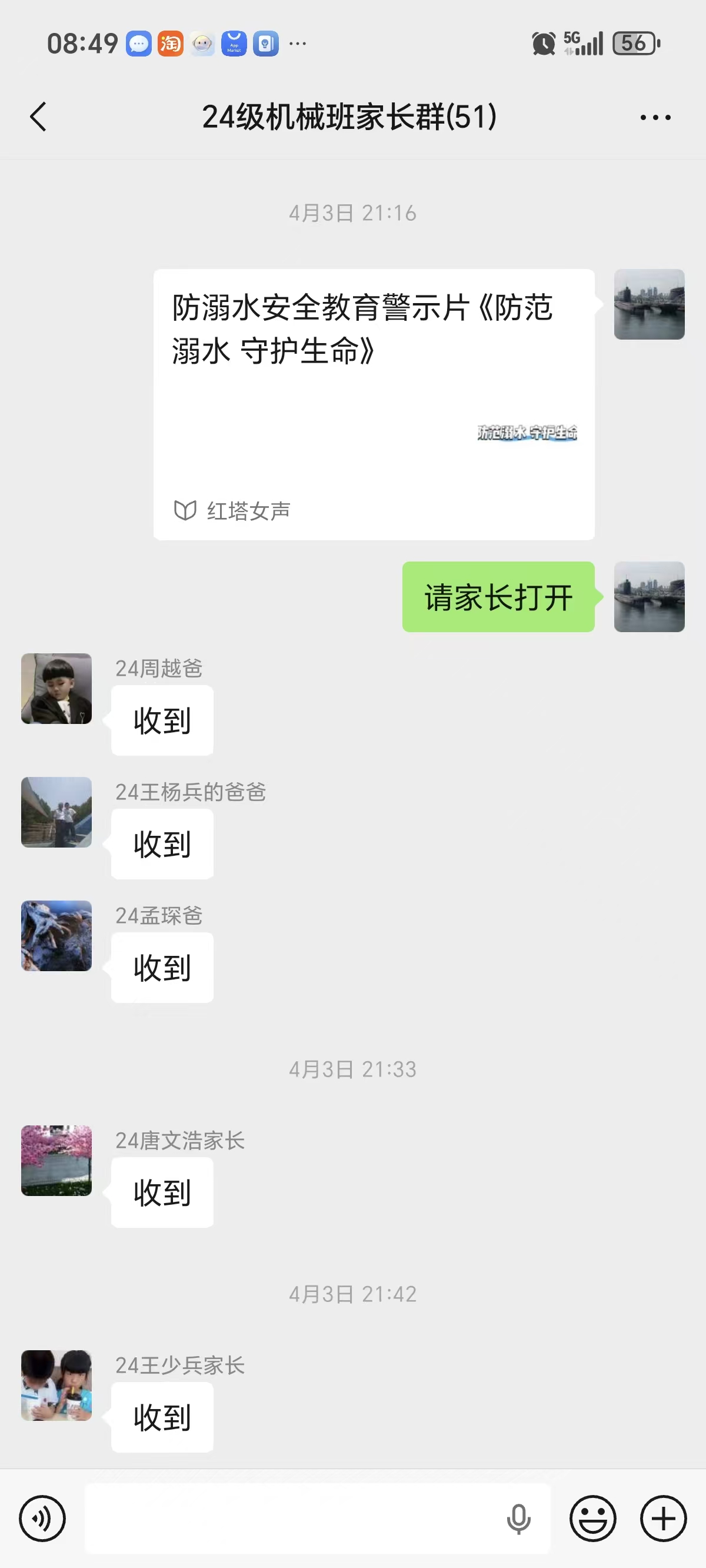Viewport: 706px width, 1568px height.
Task: Go back from the group chat
Action: point(38,117)
